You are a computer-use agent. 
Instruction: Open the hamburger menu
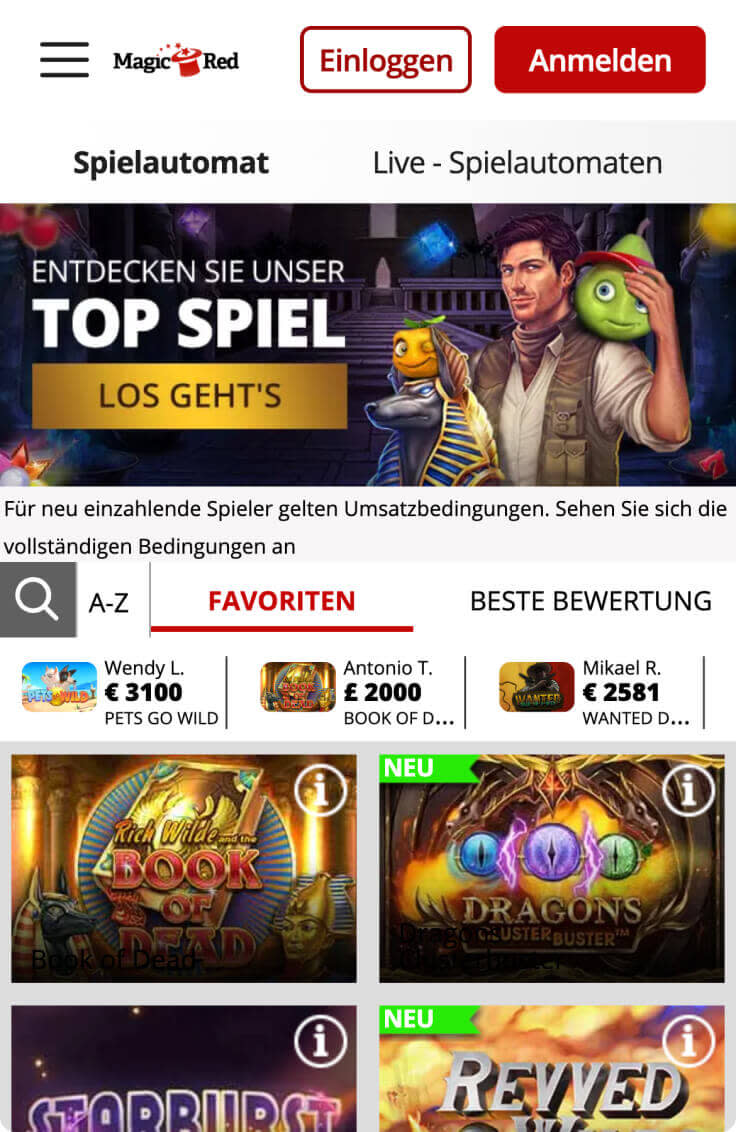(x=65, y=60)
